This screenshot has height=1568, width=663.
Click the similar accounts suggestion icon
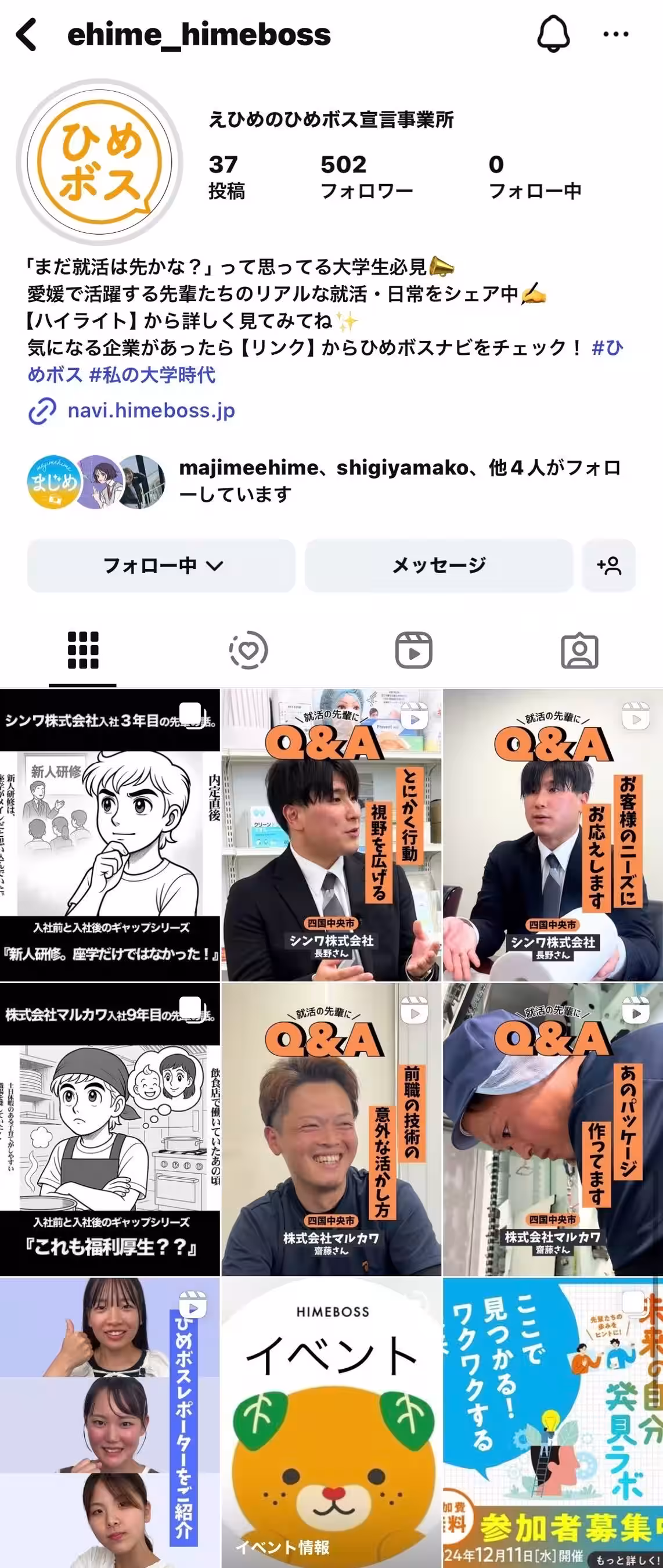609,566
